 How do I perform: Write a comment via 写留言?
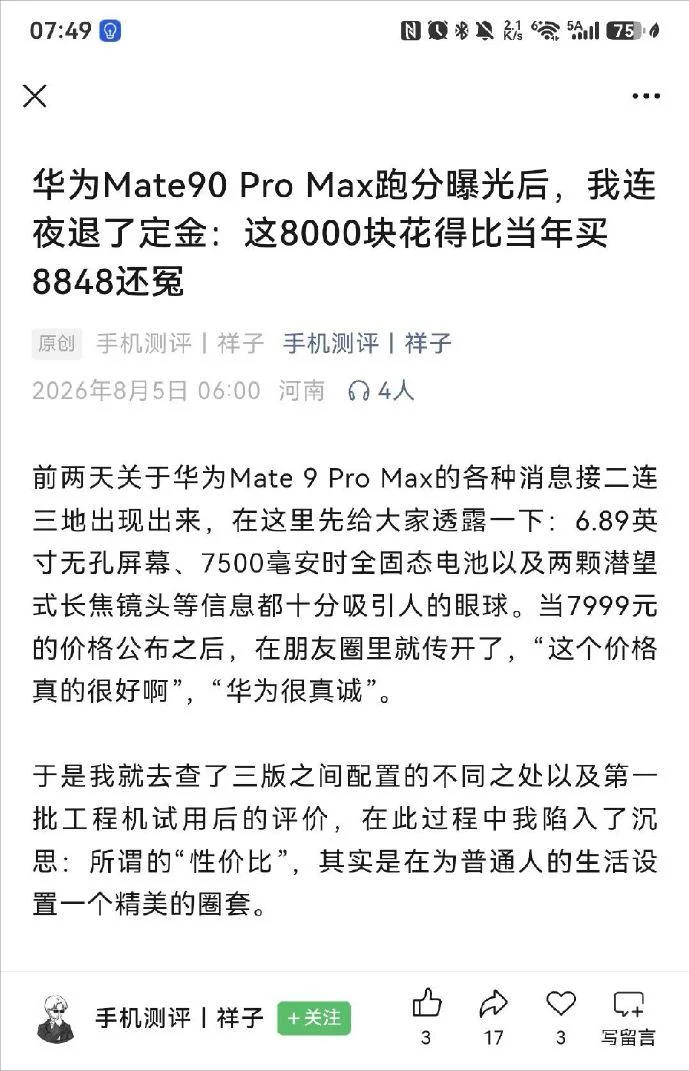click(x=628, y=1016)
